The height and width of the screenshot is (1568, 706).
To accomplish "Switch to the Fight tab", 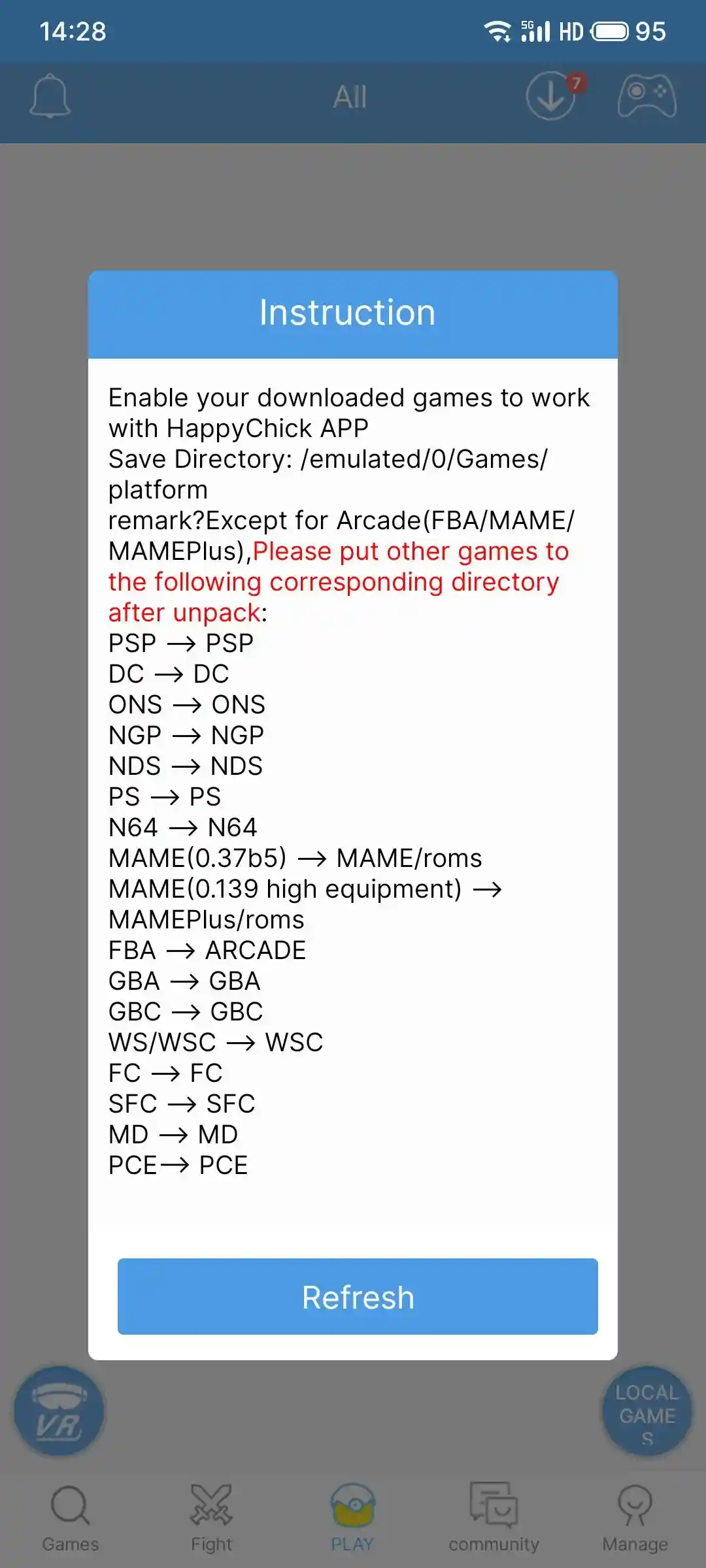I will [211, 1517].
